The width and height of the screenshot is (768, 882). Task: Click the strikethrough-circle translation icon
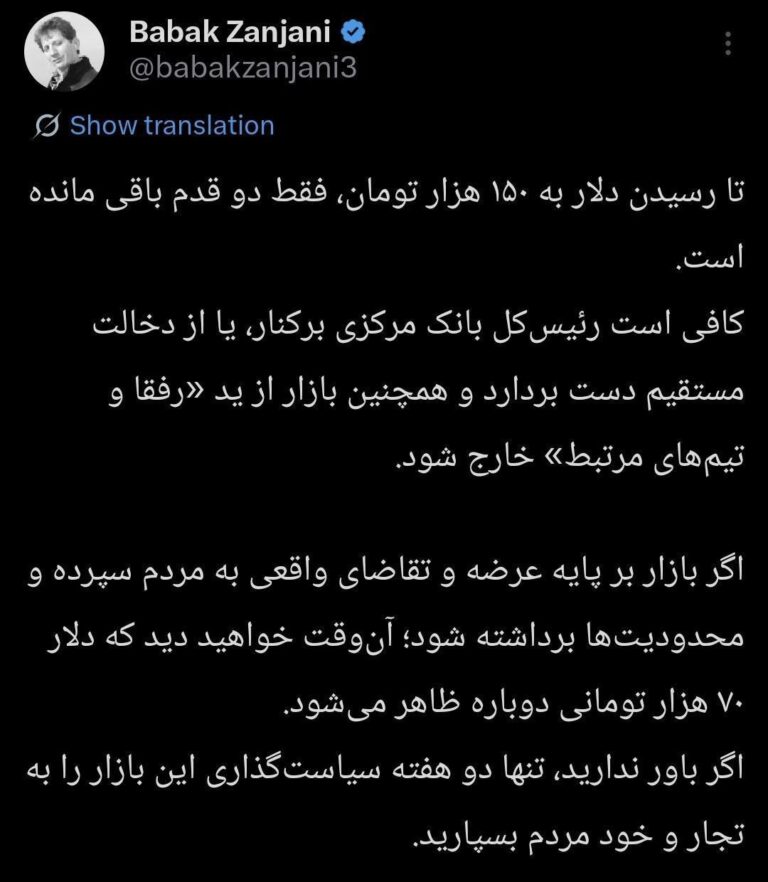click(46, 125)
